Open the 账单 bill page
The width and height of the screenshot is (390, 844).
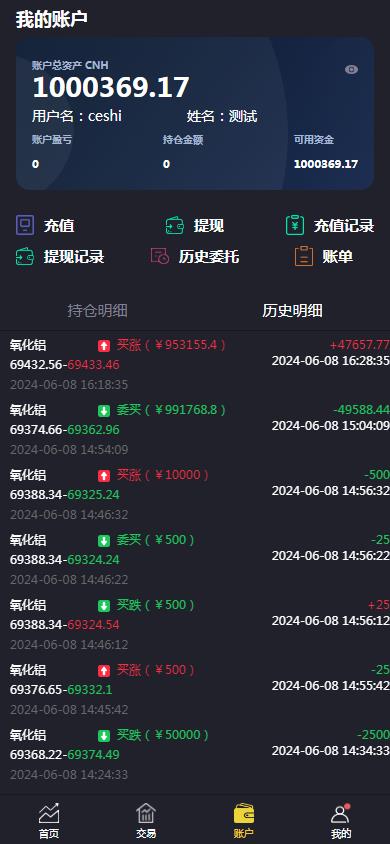pyautogui.click(x=323, y=257)
